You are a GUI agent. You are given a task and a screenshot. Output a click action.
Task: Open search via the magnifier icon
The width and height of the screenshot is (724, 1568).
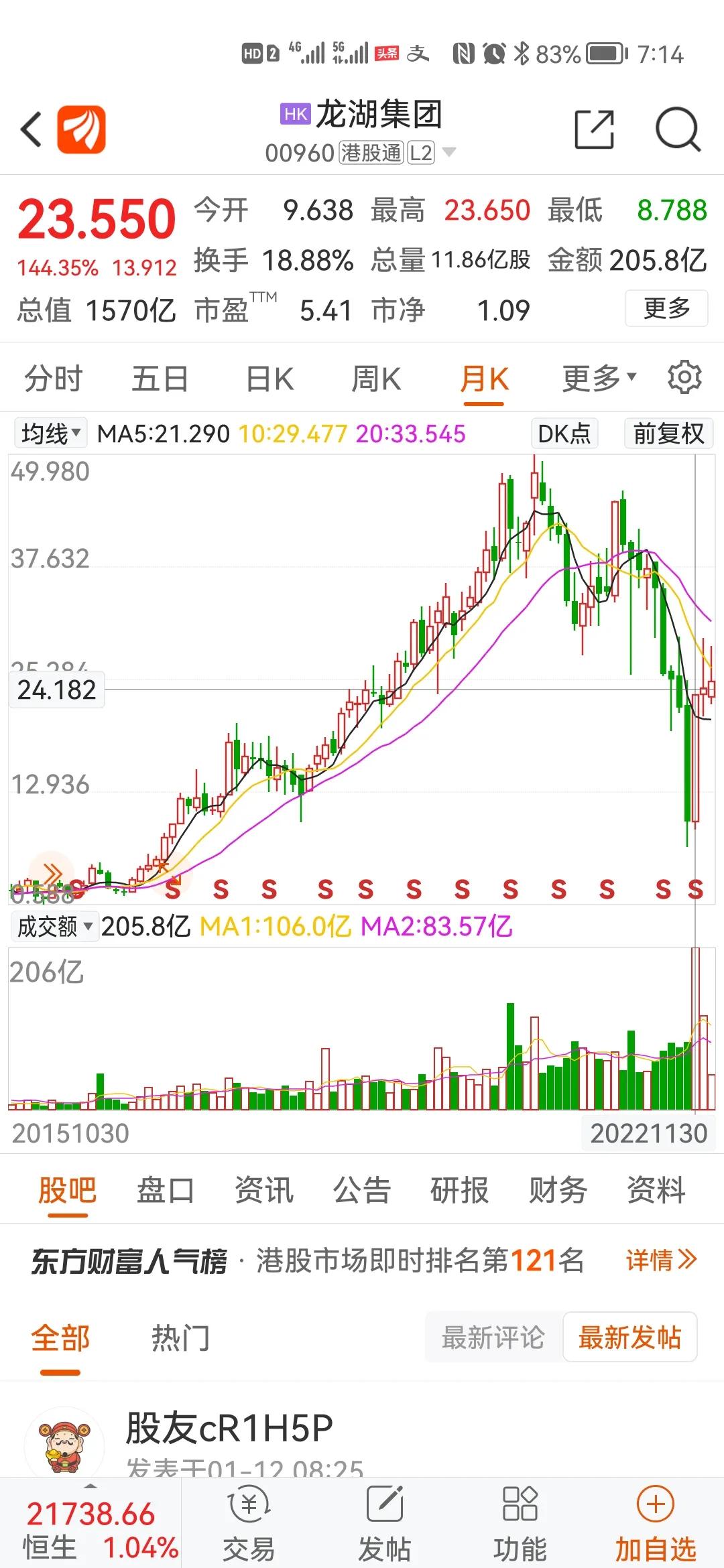point(678,129)
